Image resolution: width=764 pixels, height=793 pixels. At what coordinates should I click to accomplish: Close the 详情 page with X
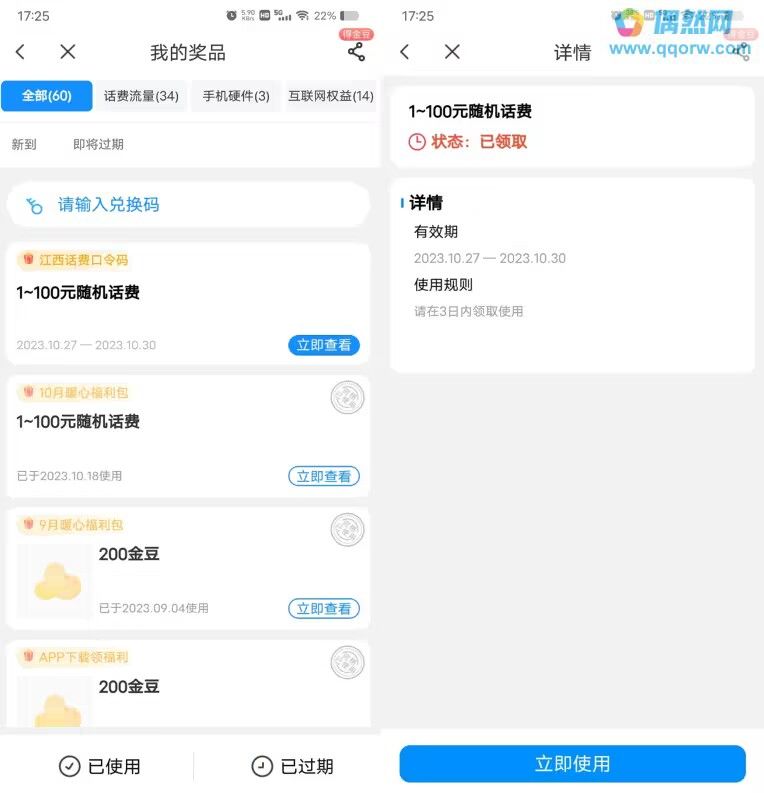[x=452, y=52]
